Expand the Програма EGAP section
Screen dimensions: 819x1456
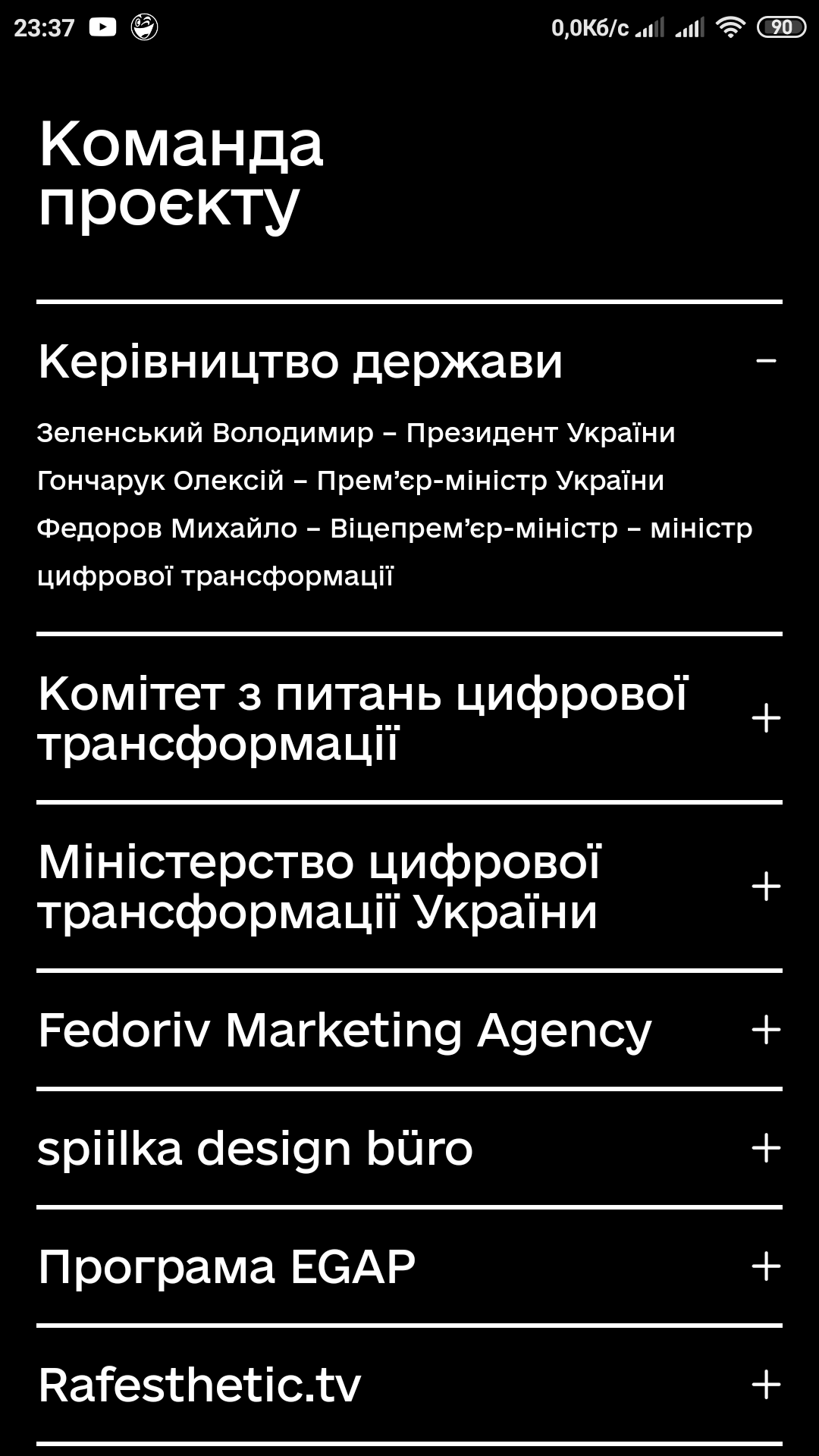(x=766, y=1266)
